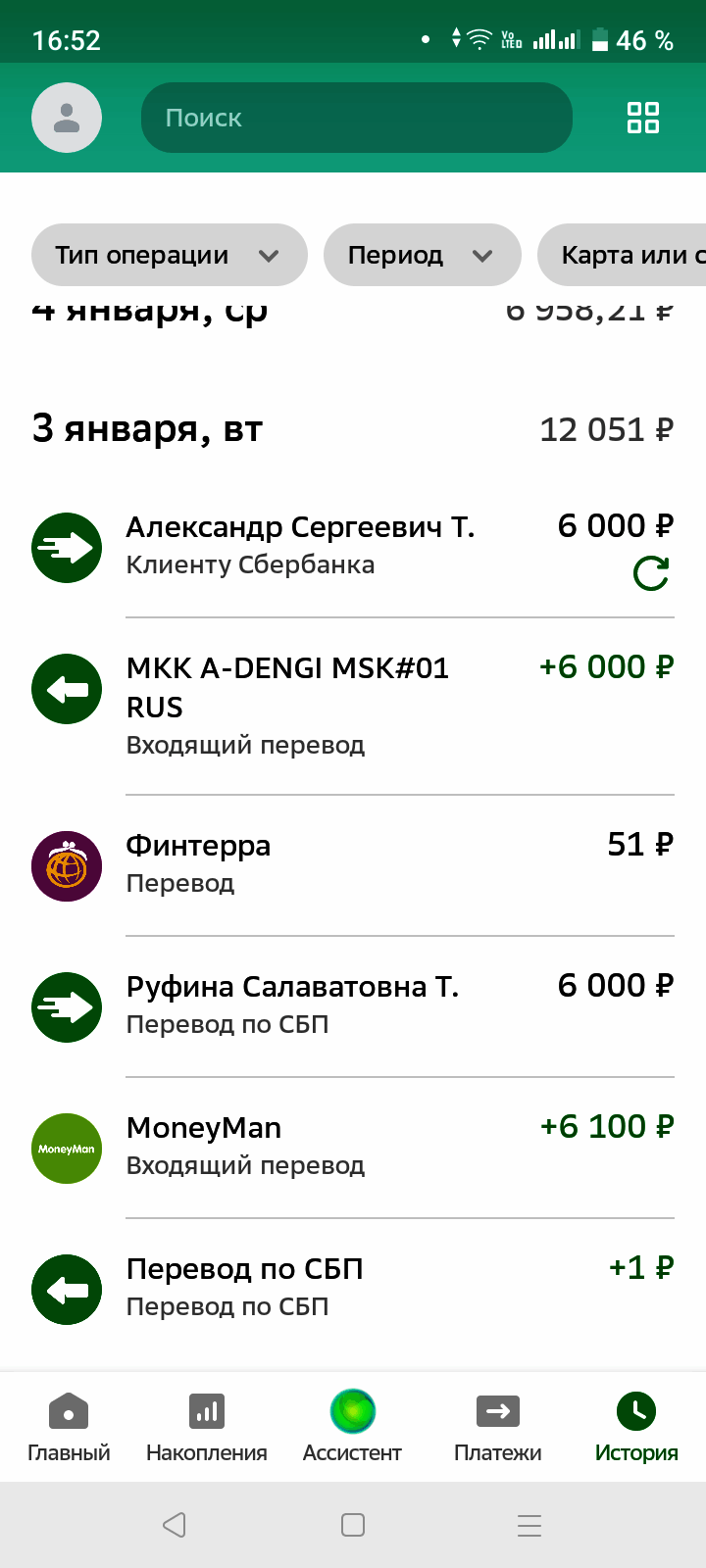Open the +1 ₽ Перевод по СБП entry

click(353, 1289)
